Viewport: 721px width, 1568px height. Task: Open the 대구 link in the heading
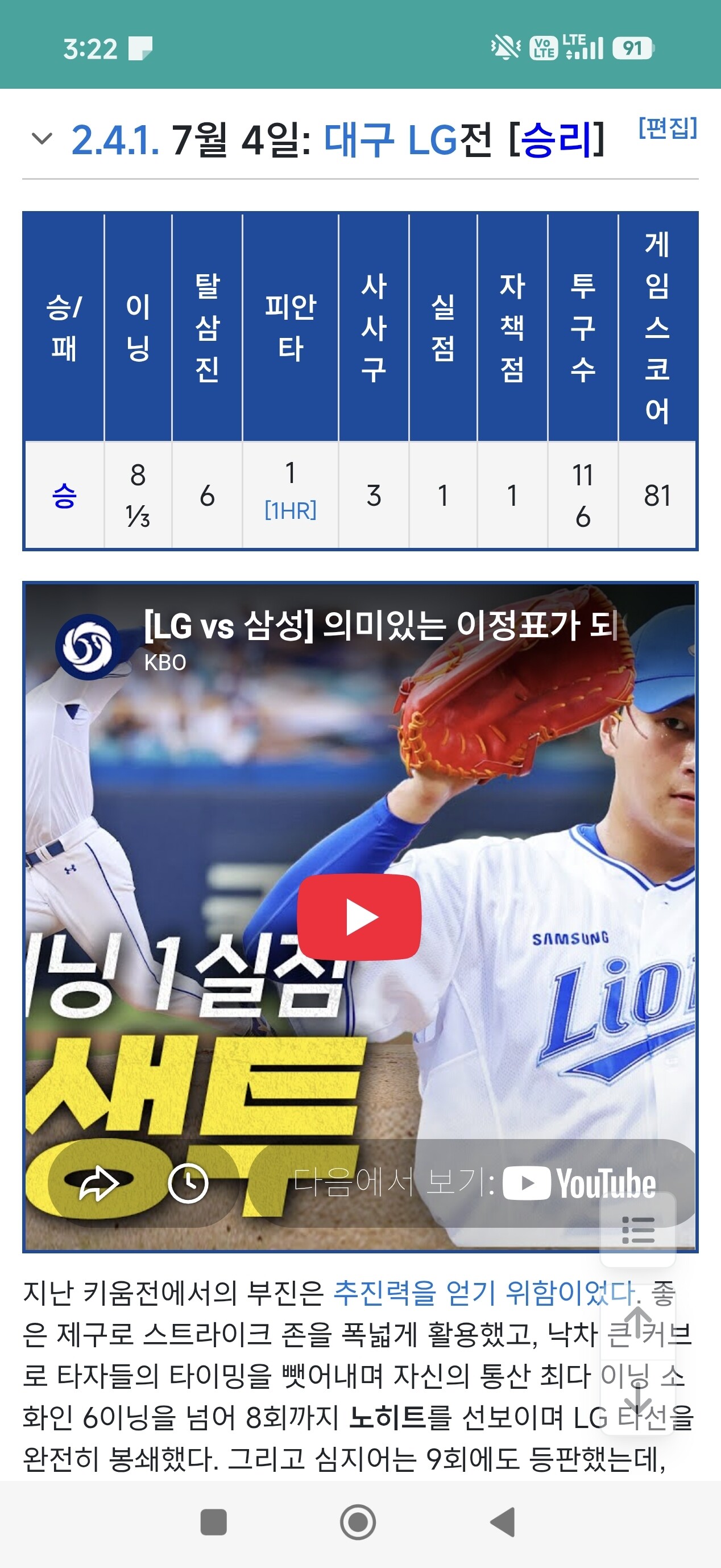pyautogui.click(x=358, y=139)
